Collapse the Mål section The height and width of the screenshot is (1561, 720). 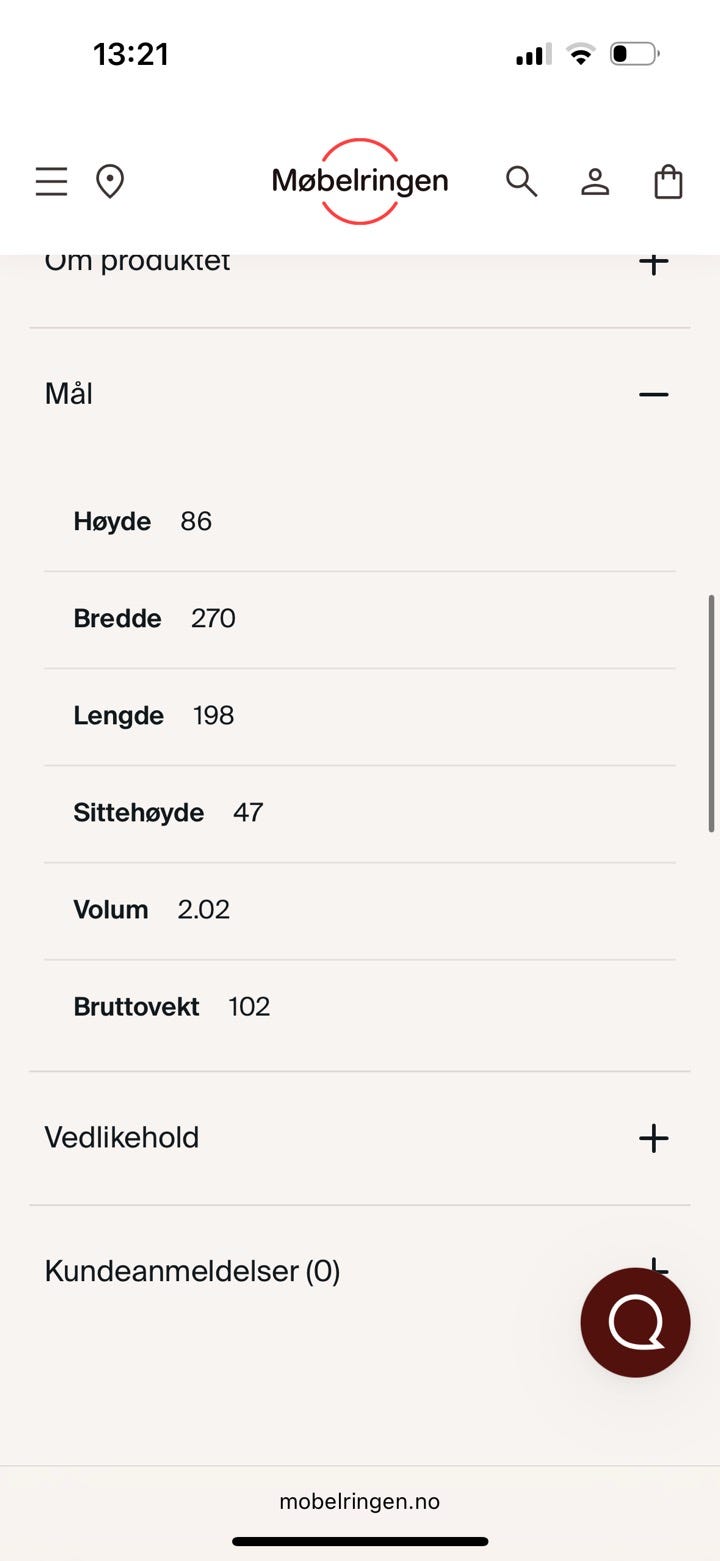tap(653, 394)
